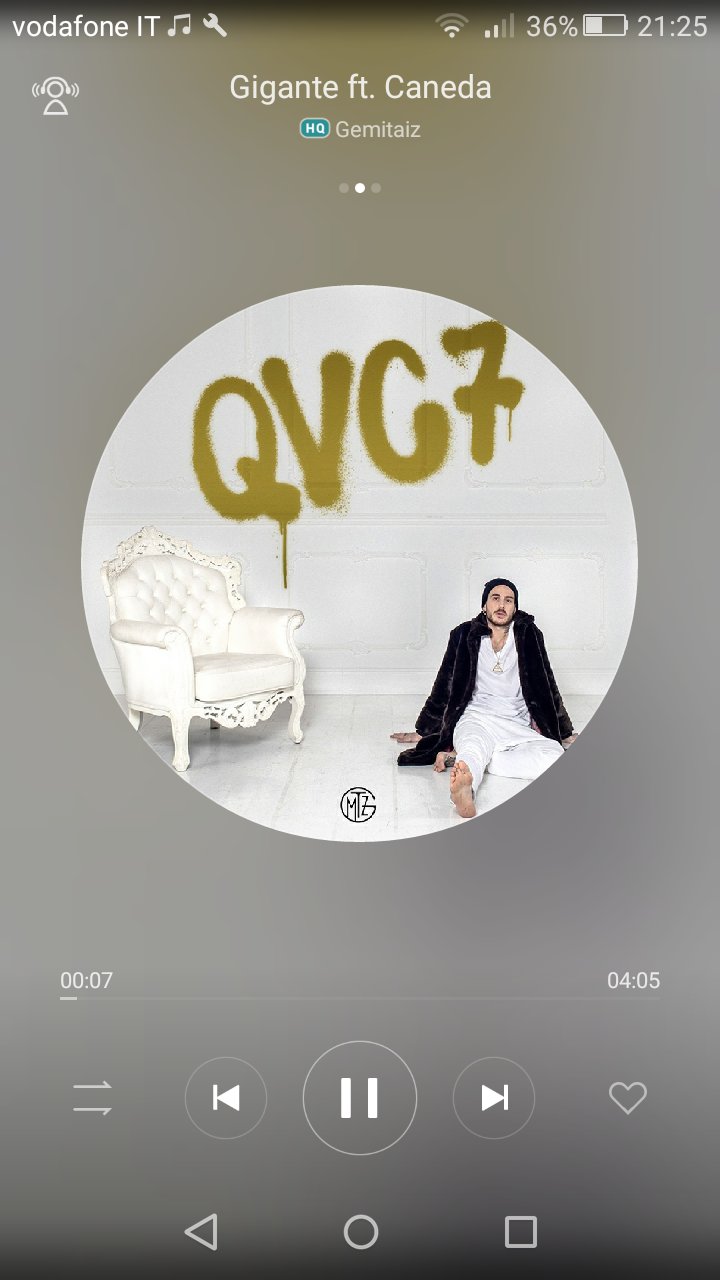Add song to favorites with heart icon
The image size is (720, 1280).
pos(628,1098)
